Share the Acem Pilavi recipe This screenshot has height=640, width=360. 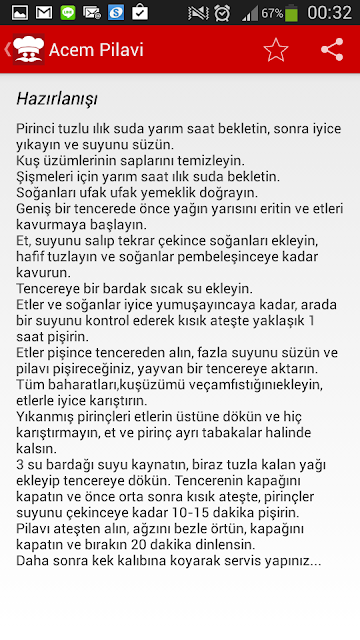[x=332, y=50]
